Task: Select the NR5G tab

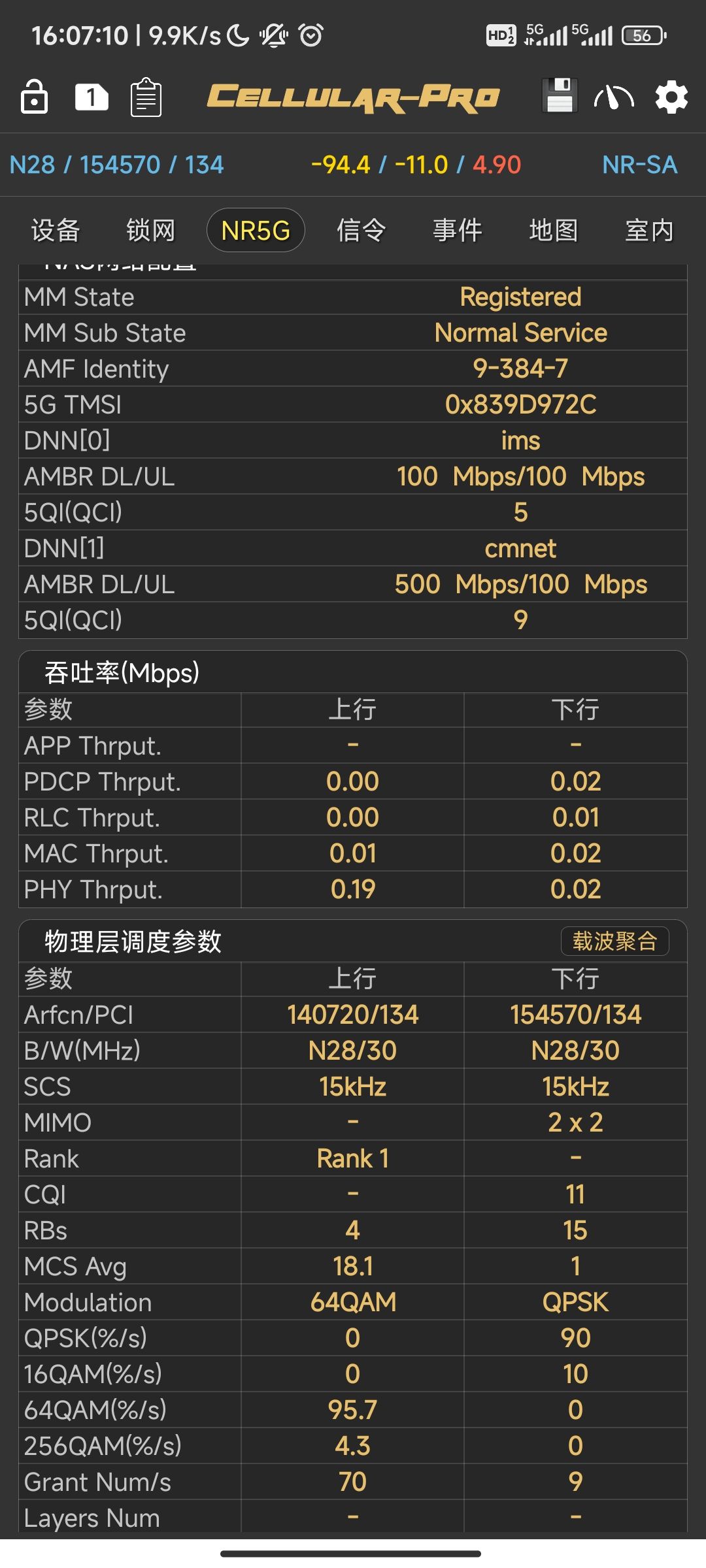Action: (256, 230)
